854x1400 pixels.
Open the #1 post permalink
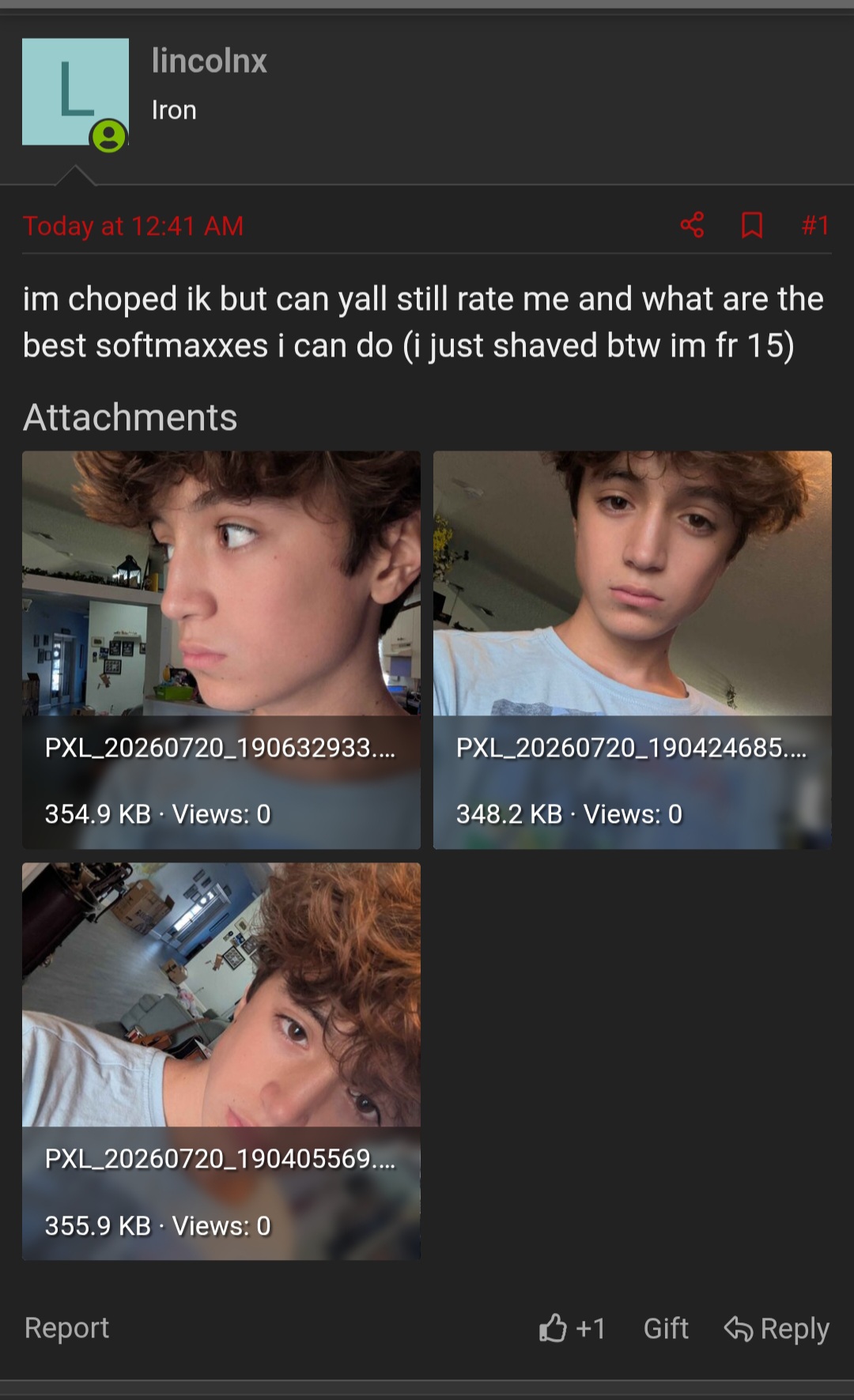[814, 225]
